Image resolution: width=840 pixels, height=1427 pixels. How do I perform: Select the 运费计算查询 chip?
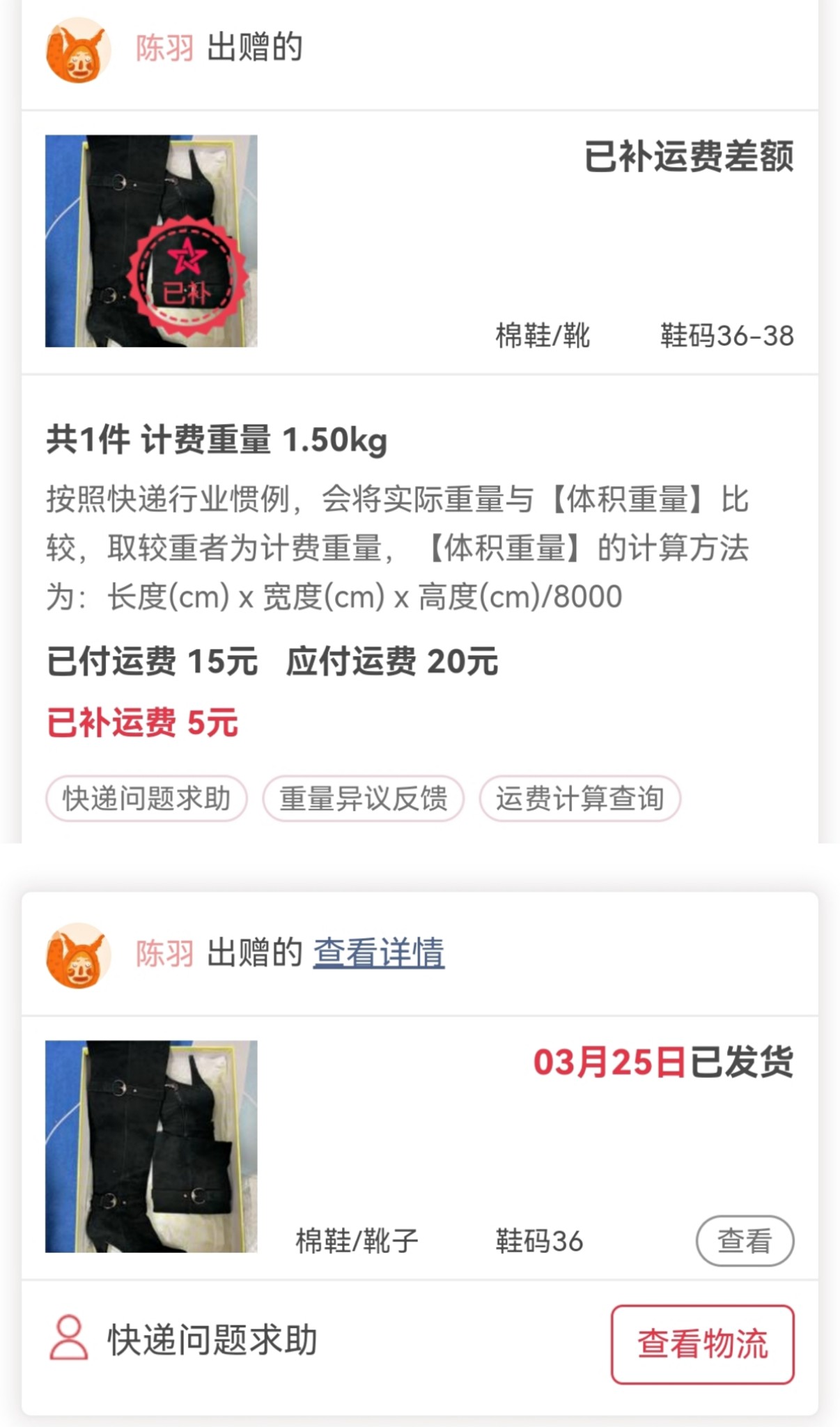(580, 799)
